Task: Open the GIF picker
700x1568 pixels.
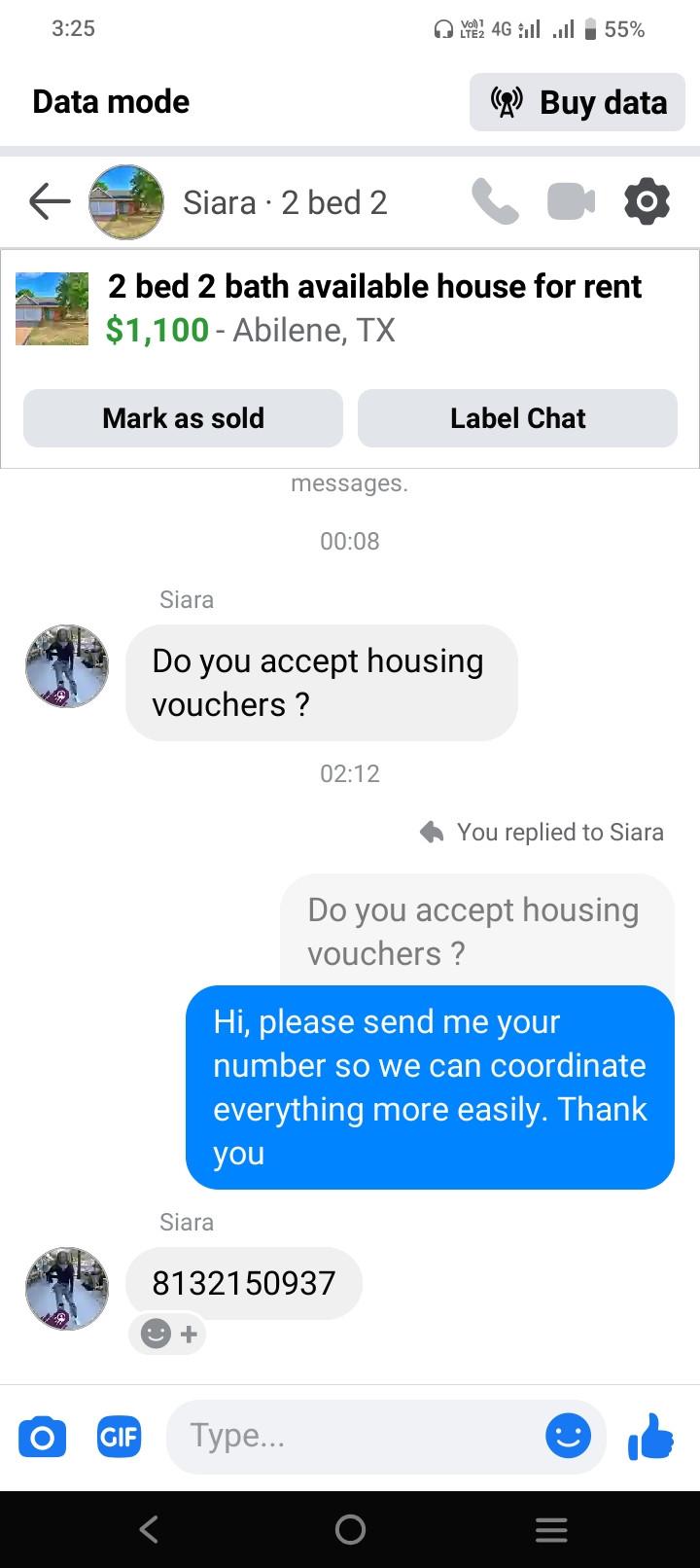Action: coord(119,1437)
